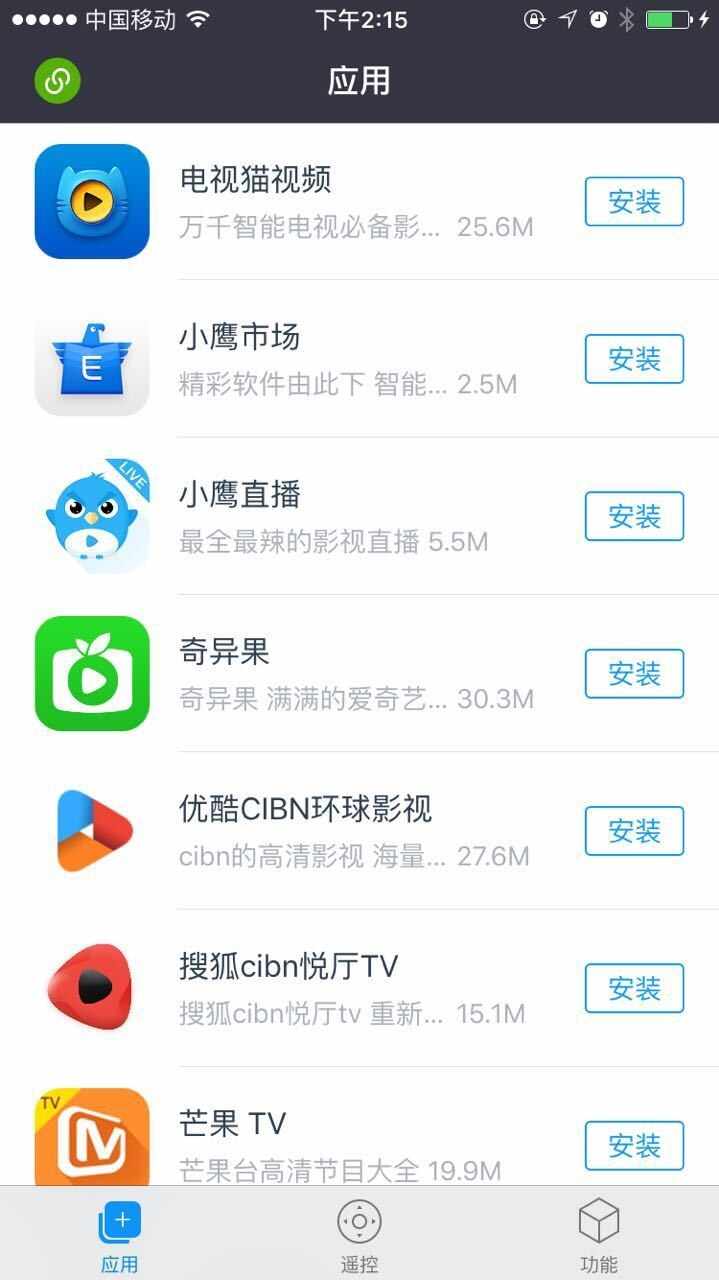Install 小鹰市场 app
The height and width of the screenshot is (1280, 719).
634,359
